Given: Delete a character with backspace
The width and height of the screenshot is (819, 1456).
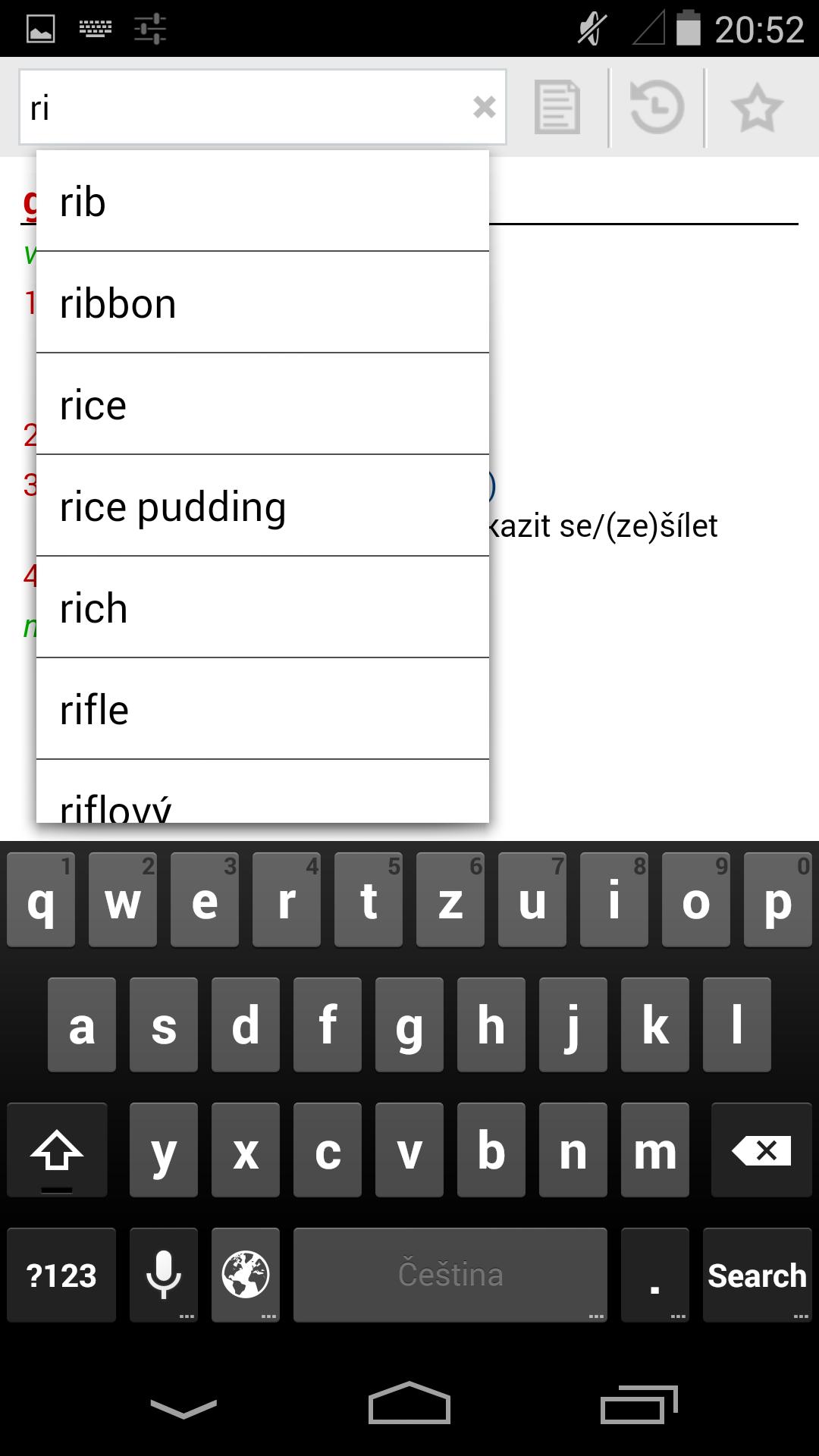Looking at the screenshot, I should [x=761, y=1150].
